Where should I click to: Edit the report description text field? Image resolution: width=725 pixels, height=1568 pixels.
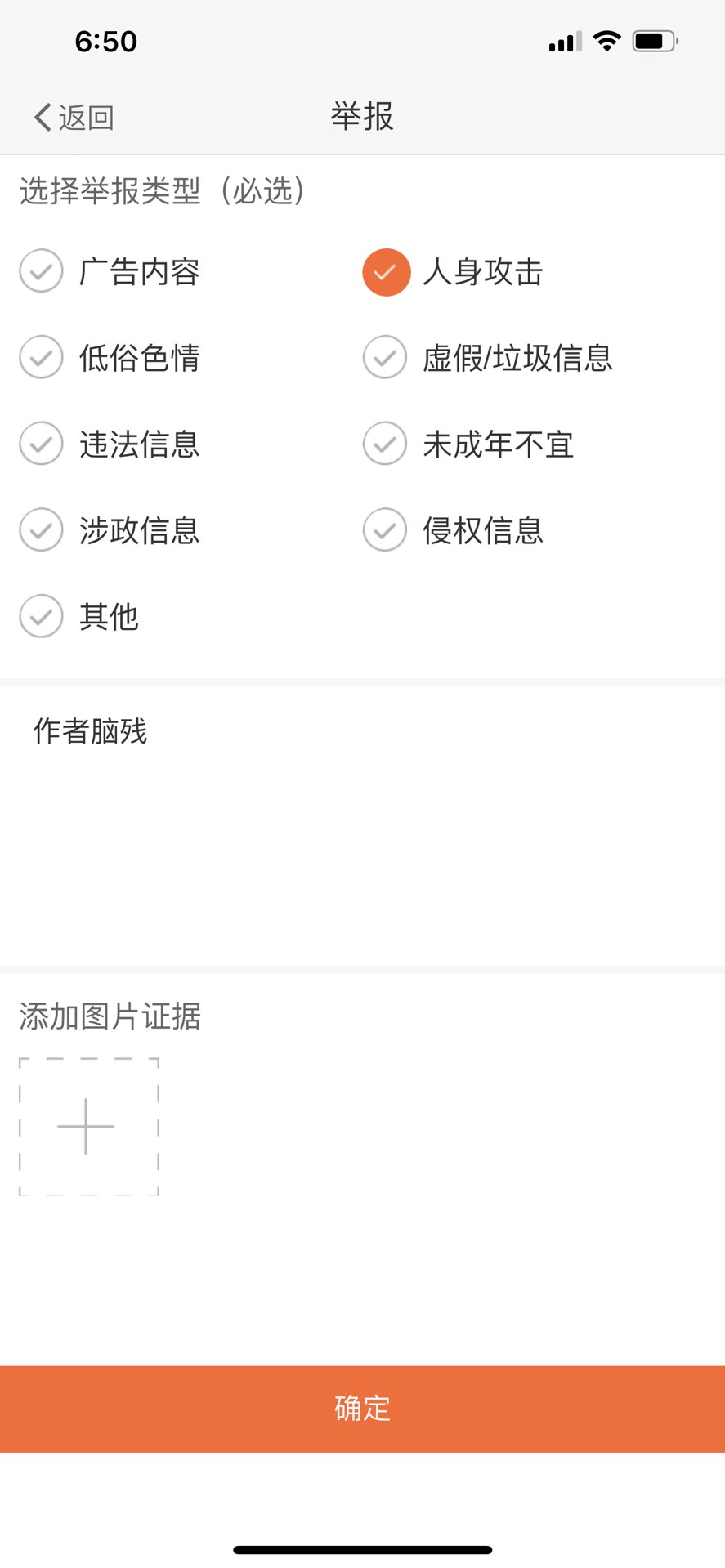(x=362, y=826)
